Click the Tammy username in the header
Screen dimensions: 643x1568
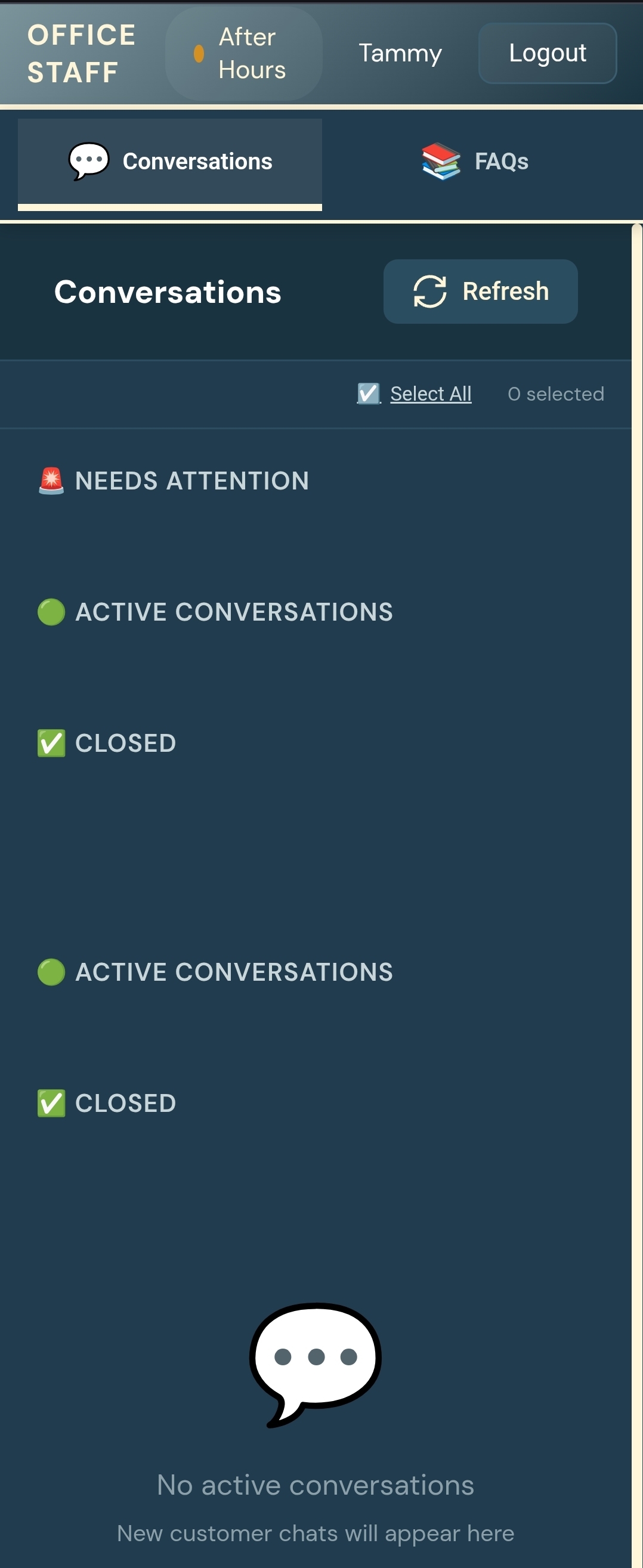point(400,54)
